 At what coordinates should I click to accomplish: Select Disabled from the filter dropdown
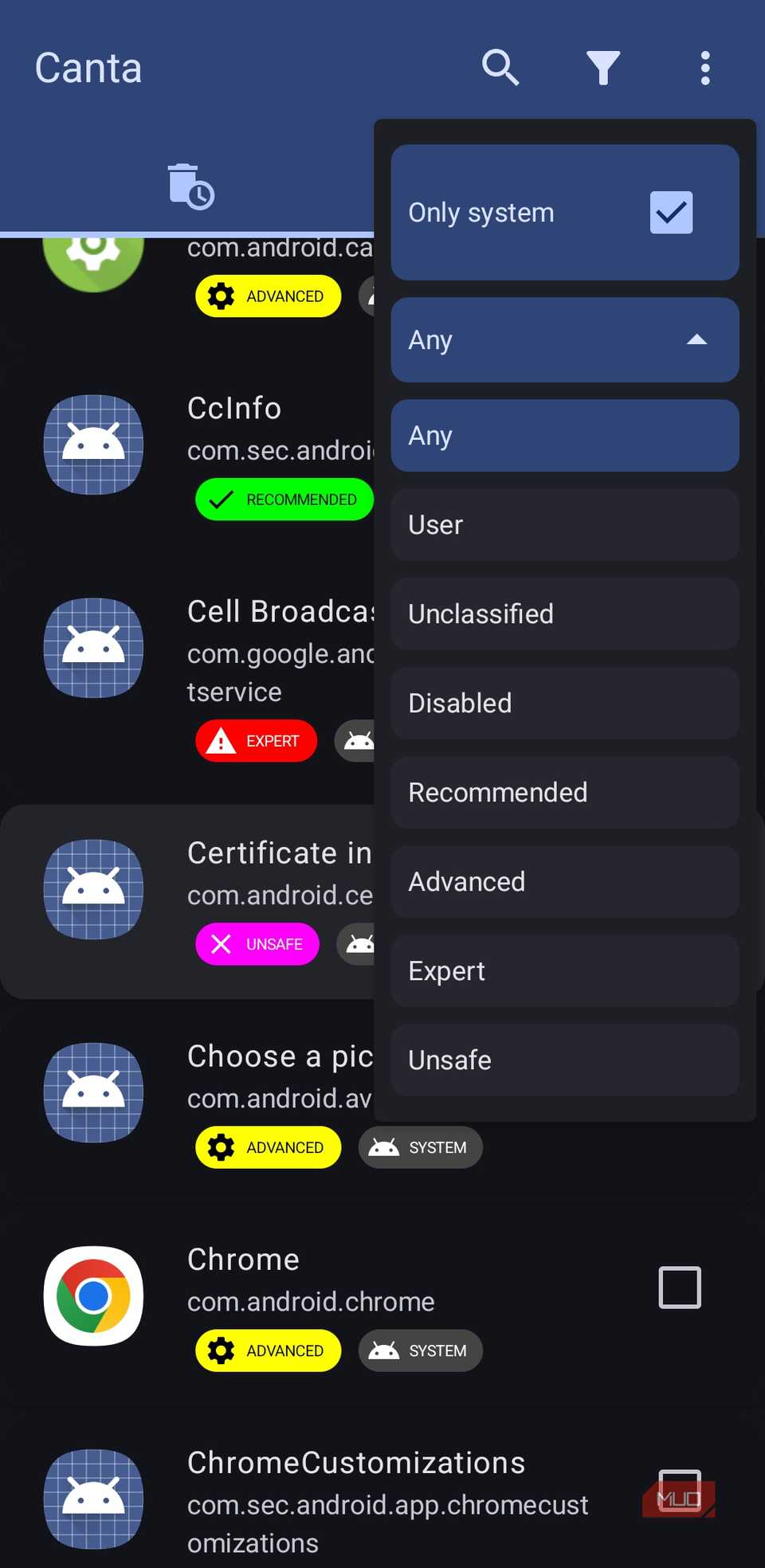pos(564,703)
